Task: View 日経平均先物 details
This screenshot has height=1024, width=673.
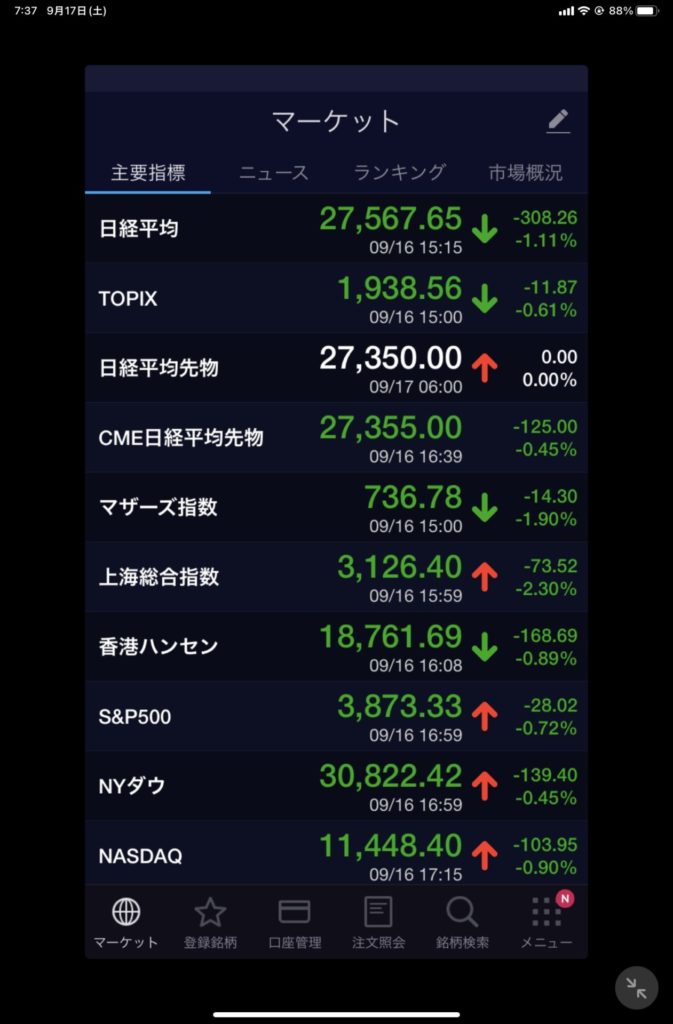Action: click(336, 368)
